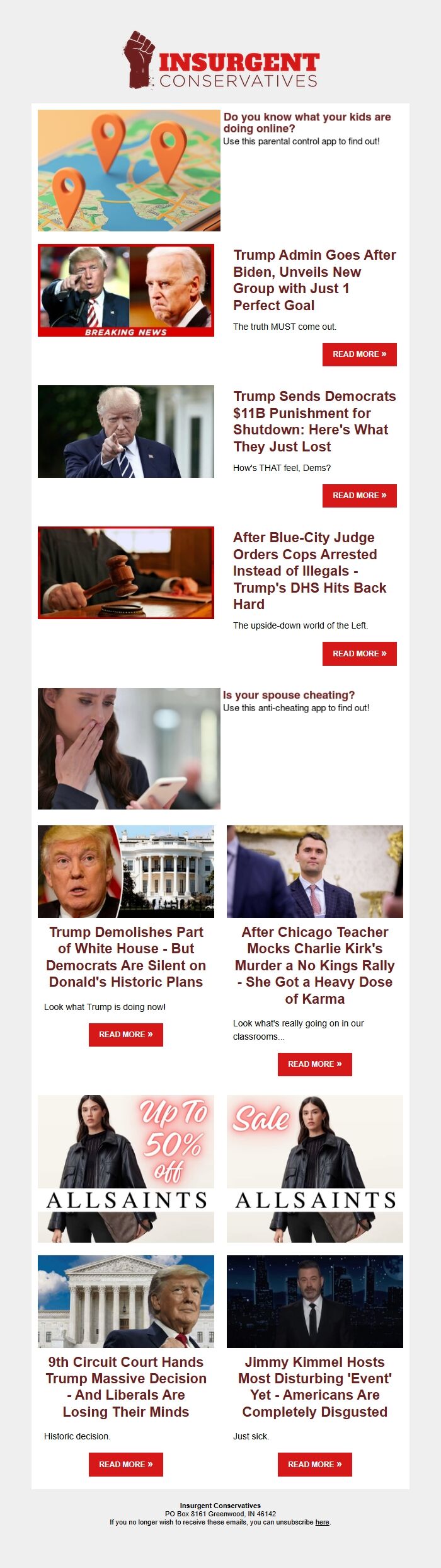Viewport: 441px width, 1568px height.
Task: Open the 'Trump Sends Democrats $11B Punishment' headline
Action: tap(314, 421)
